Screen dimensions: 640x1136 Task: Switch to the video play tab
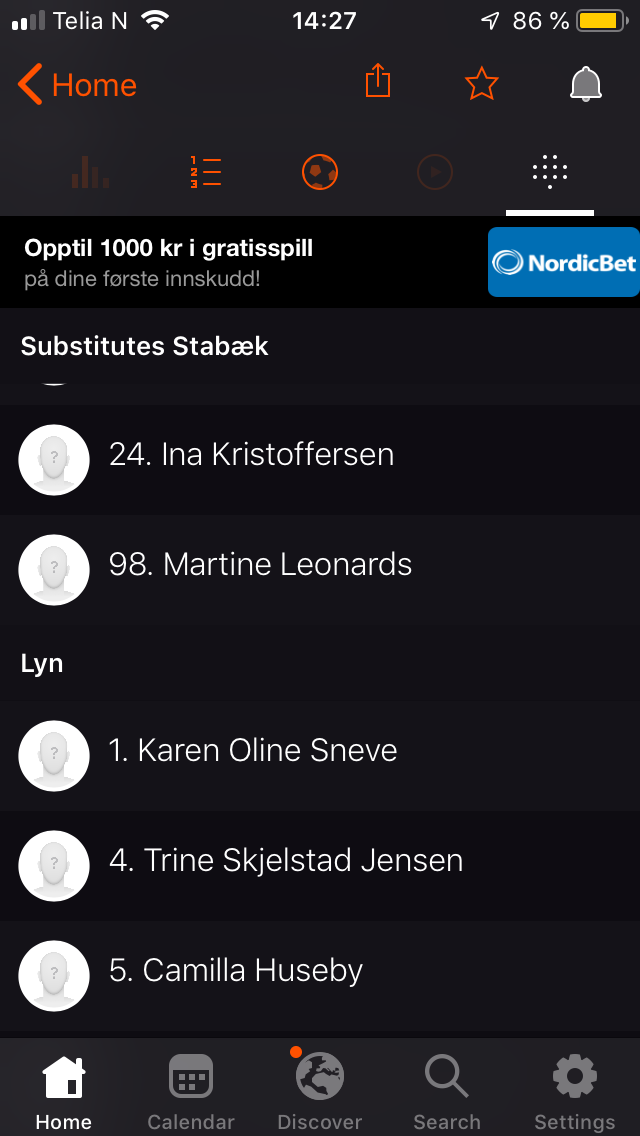pyautogui.click(x=435, y=172)
